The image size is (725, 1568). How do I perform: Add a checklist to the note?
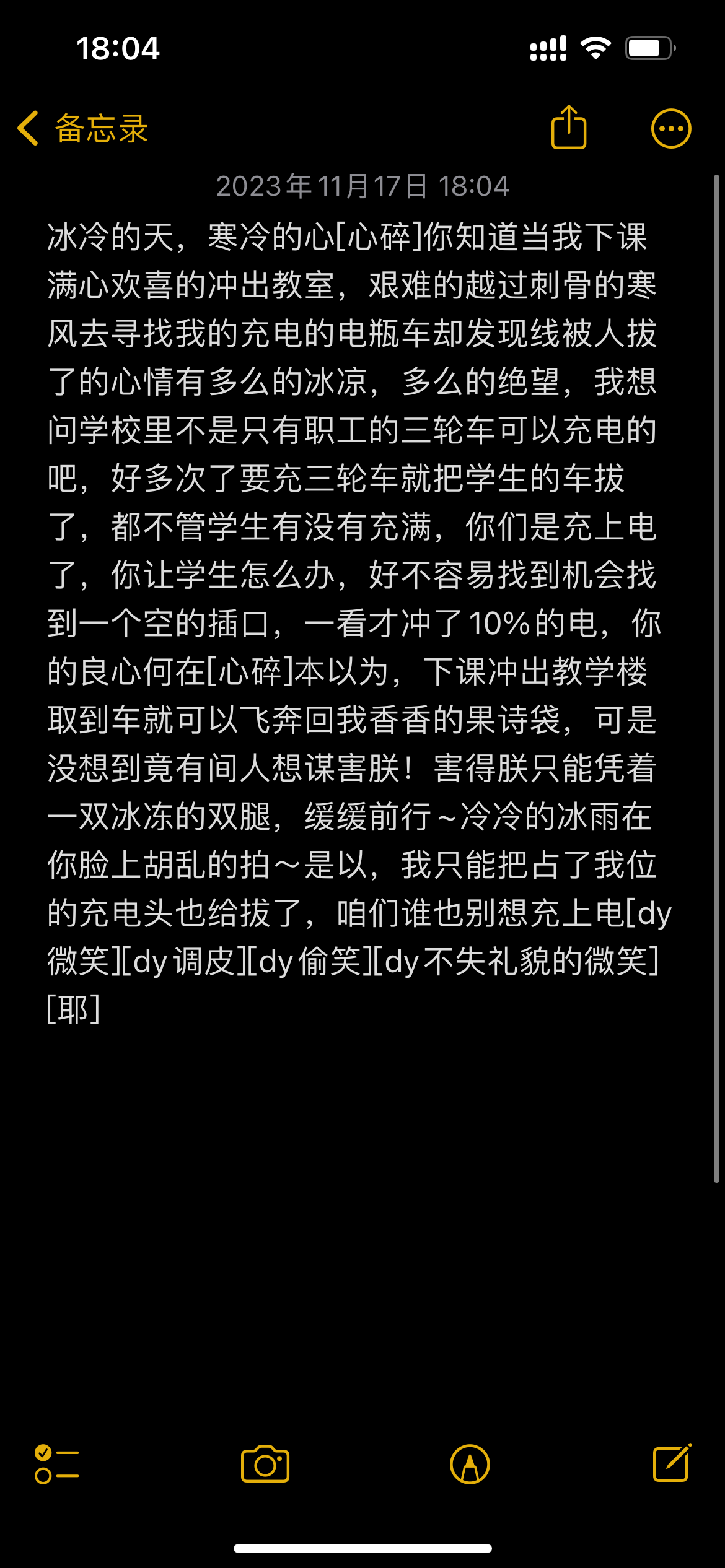56,1465
